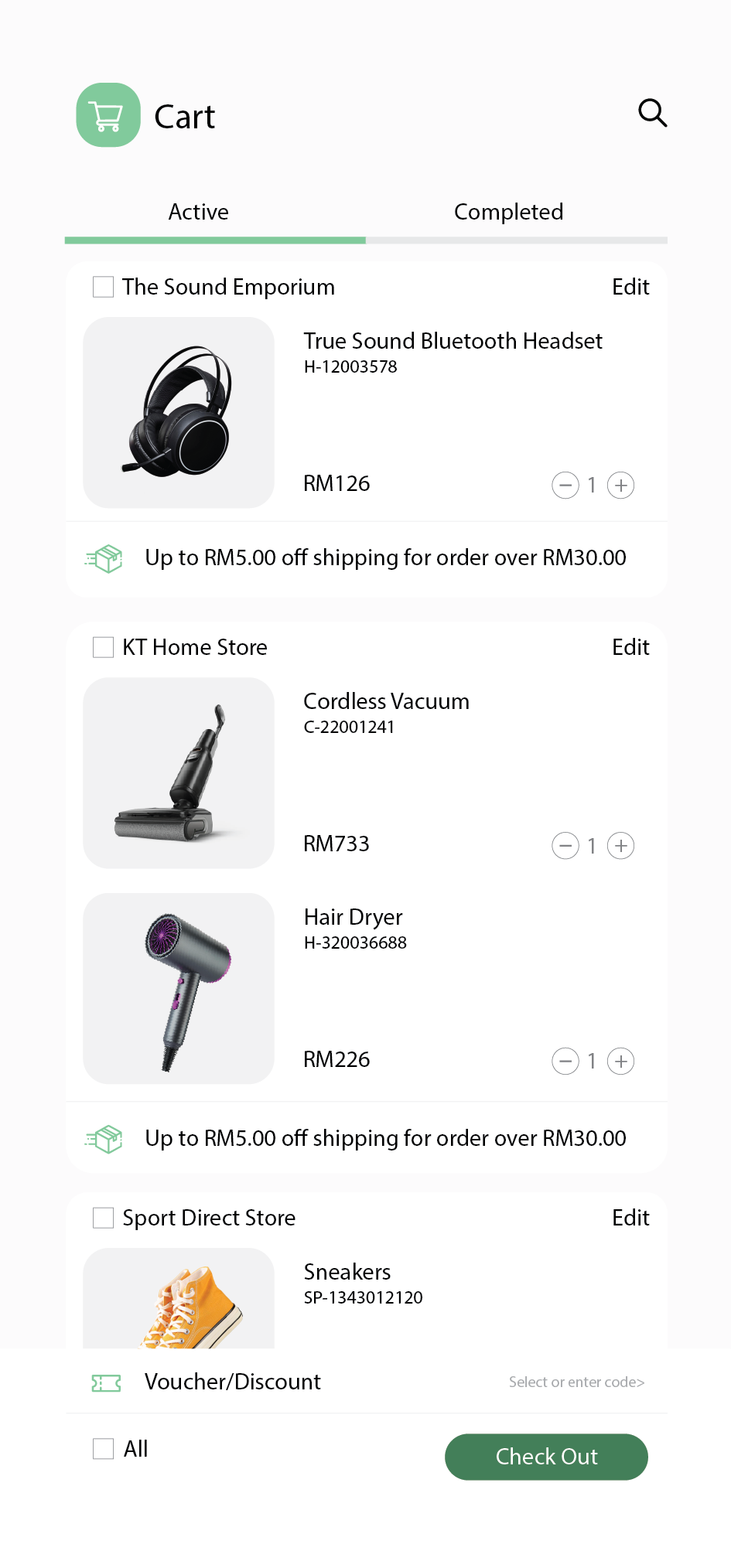
Task: Decrease the Hair Dryer quantity
Action: (565, 1062)
